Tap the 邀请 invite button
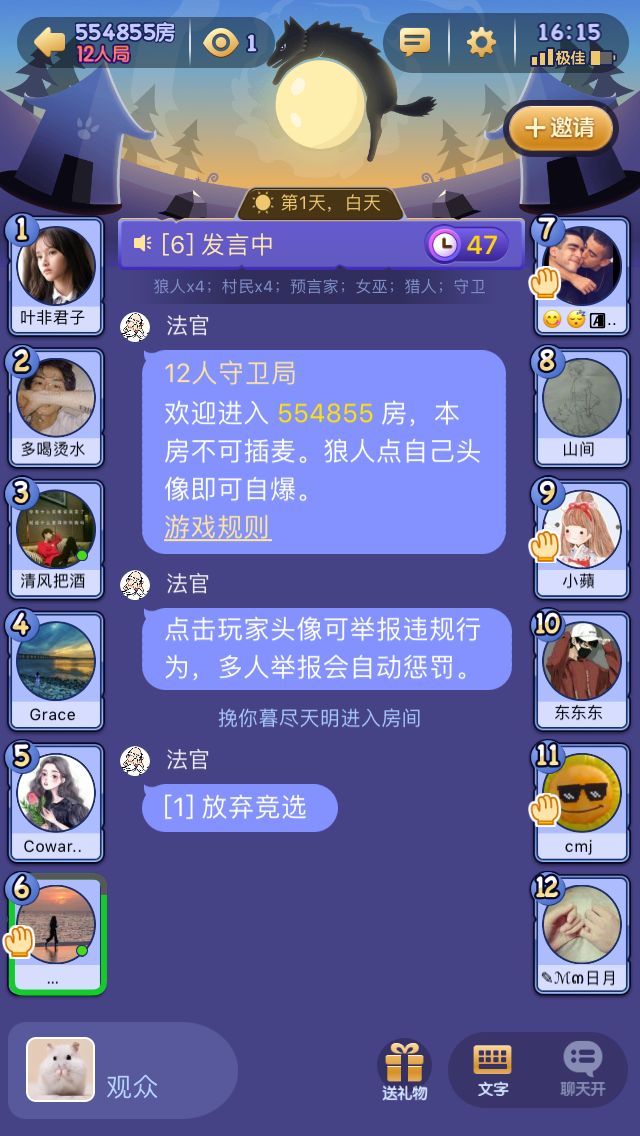 click(561, 128)
